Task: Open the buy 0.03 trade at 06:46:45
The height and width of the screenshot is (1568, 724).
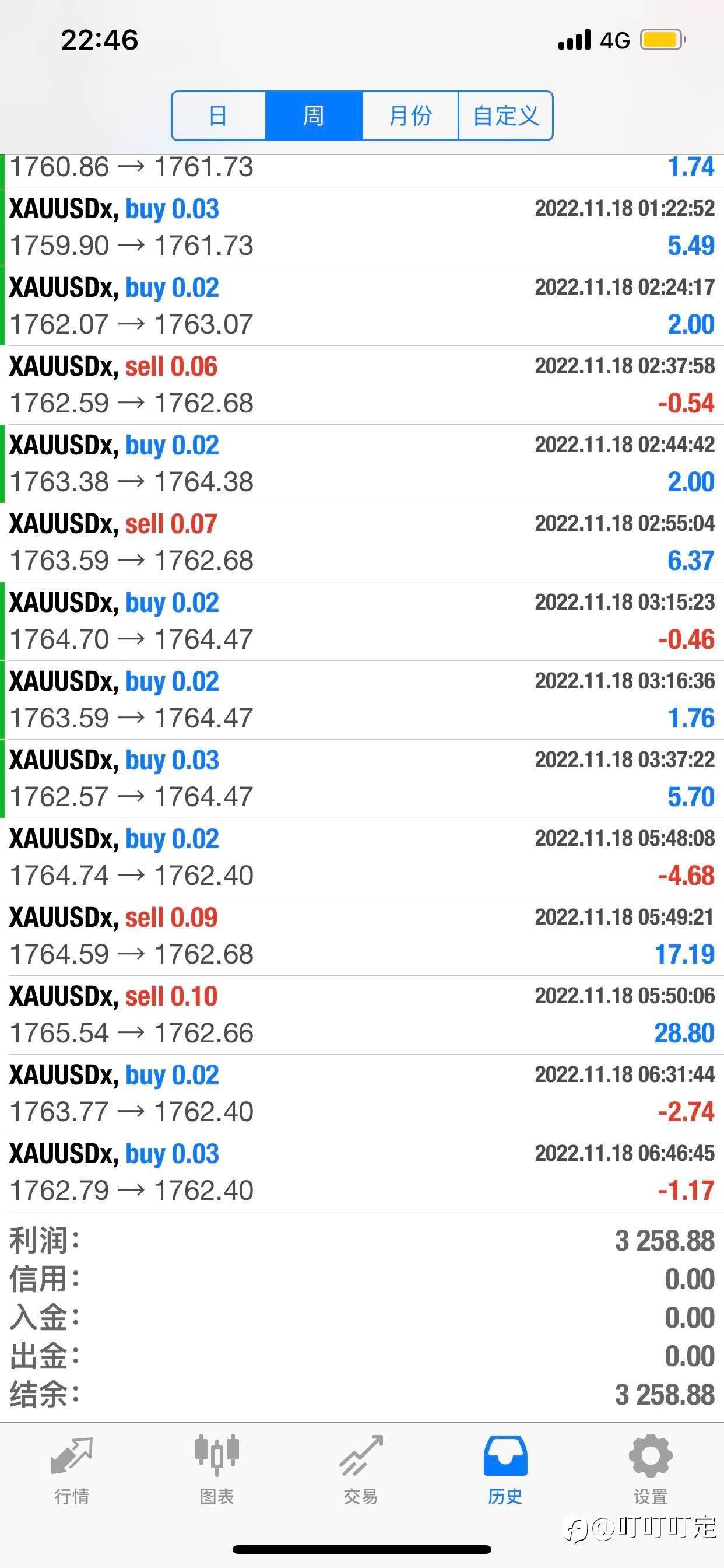Action: (362, 1173)
